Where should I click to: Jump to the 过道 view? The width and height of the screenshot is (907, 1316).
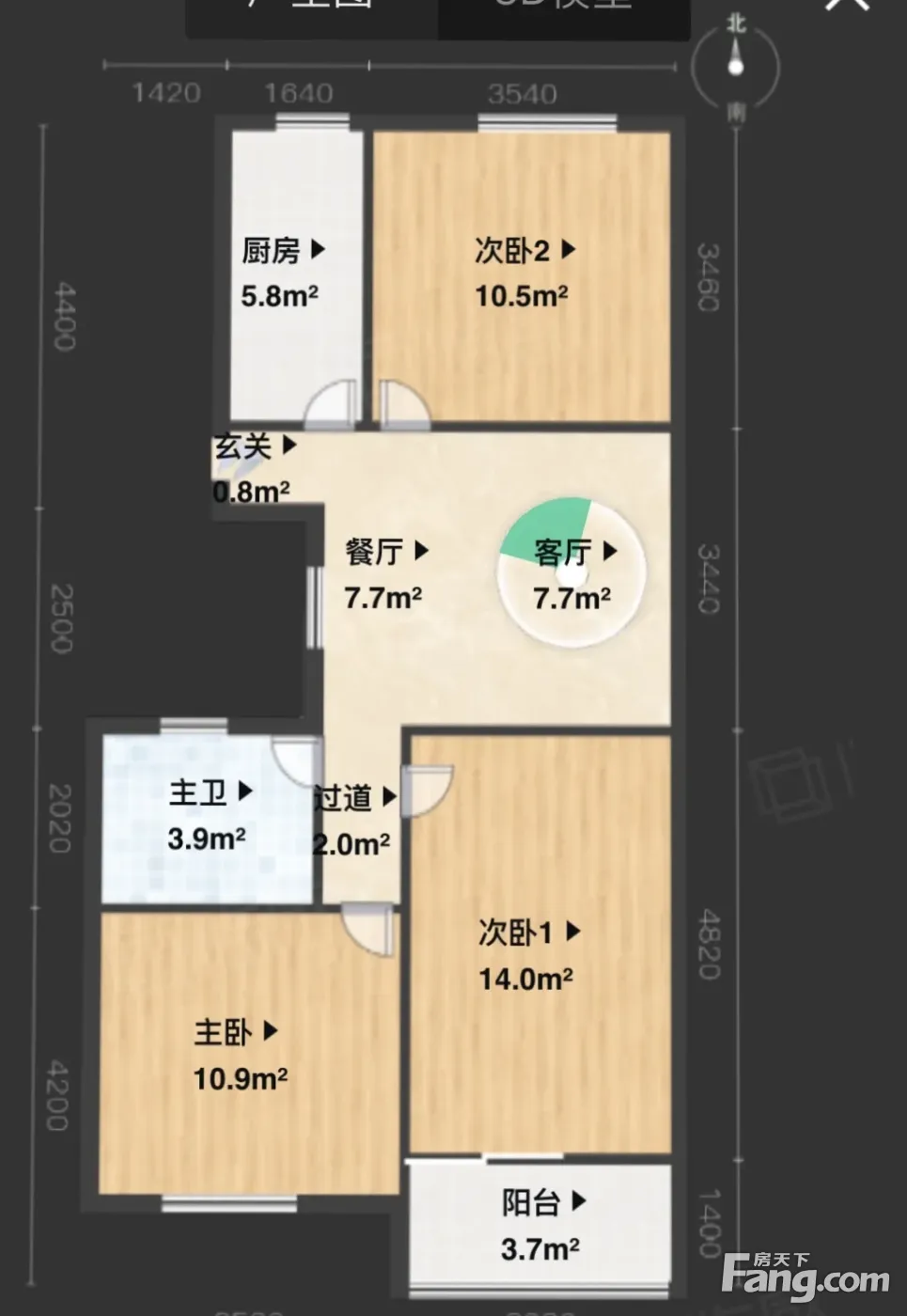click(x=355, y=798)
